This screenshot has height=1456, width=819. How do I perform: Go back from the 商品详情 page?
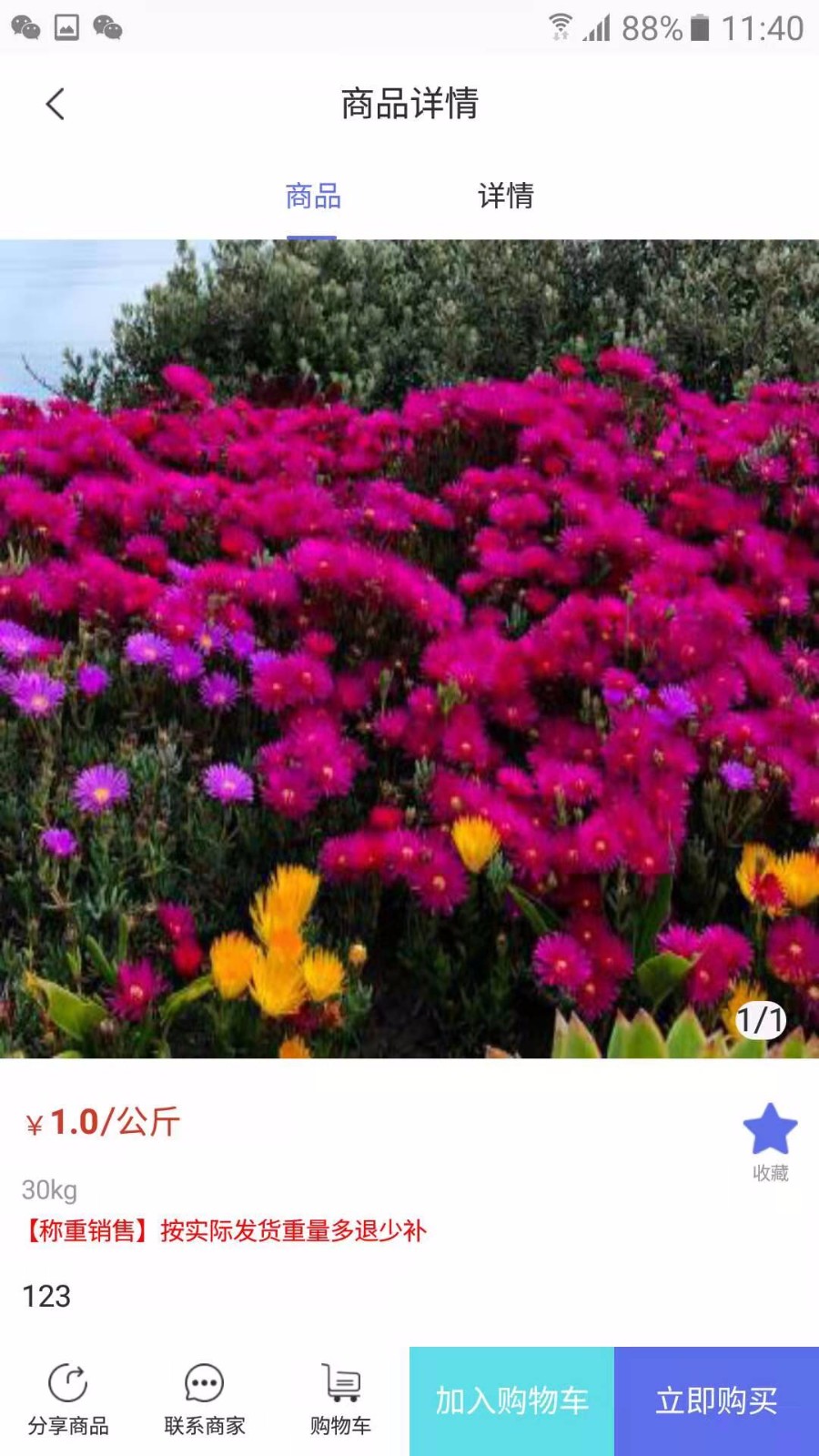[x=56, y=104]
